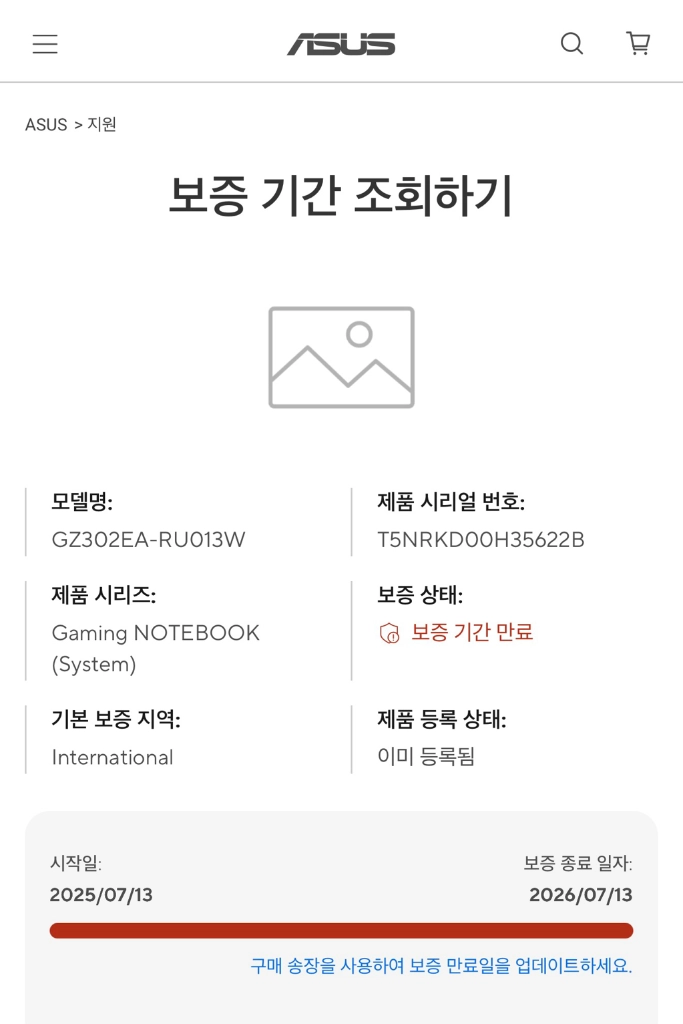
Task: Go to the ASUS home via logo
Action: 342,44
